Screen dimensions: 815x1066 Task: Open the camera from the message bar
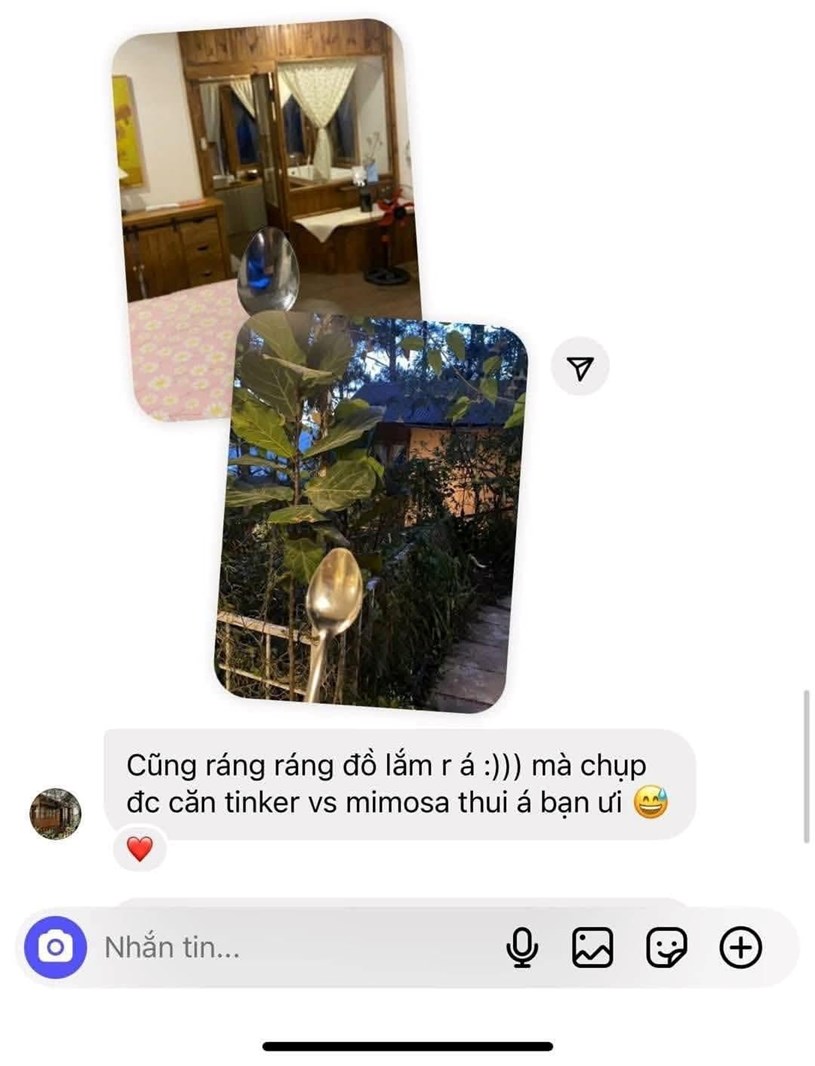pyautogui.click(x=56, y=946)
